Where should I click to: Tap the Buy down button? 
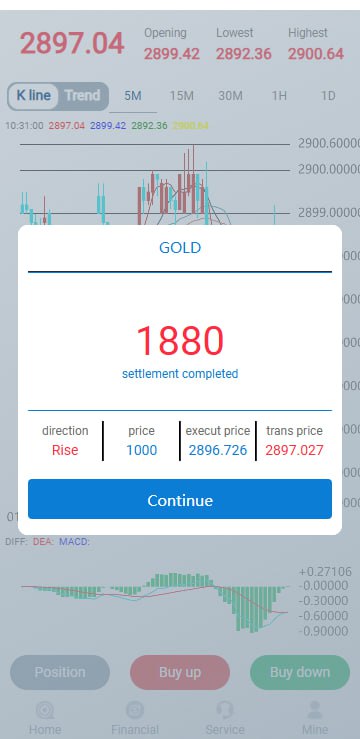(300, 672)
